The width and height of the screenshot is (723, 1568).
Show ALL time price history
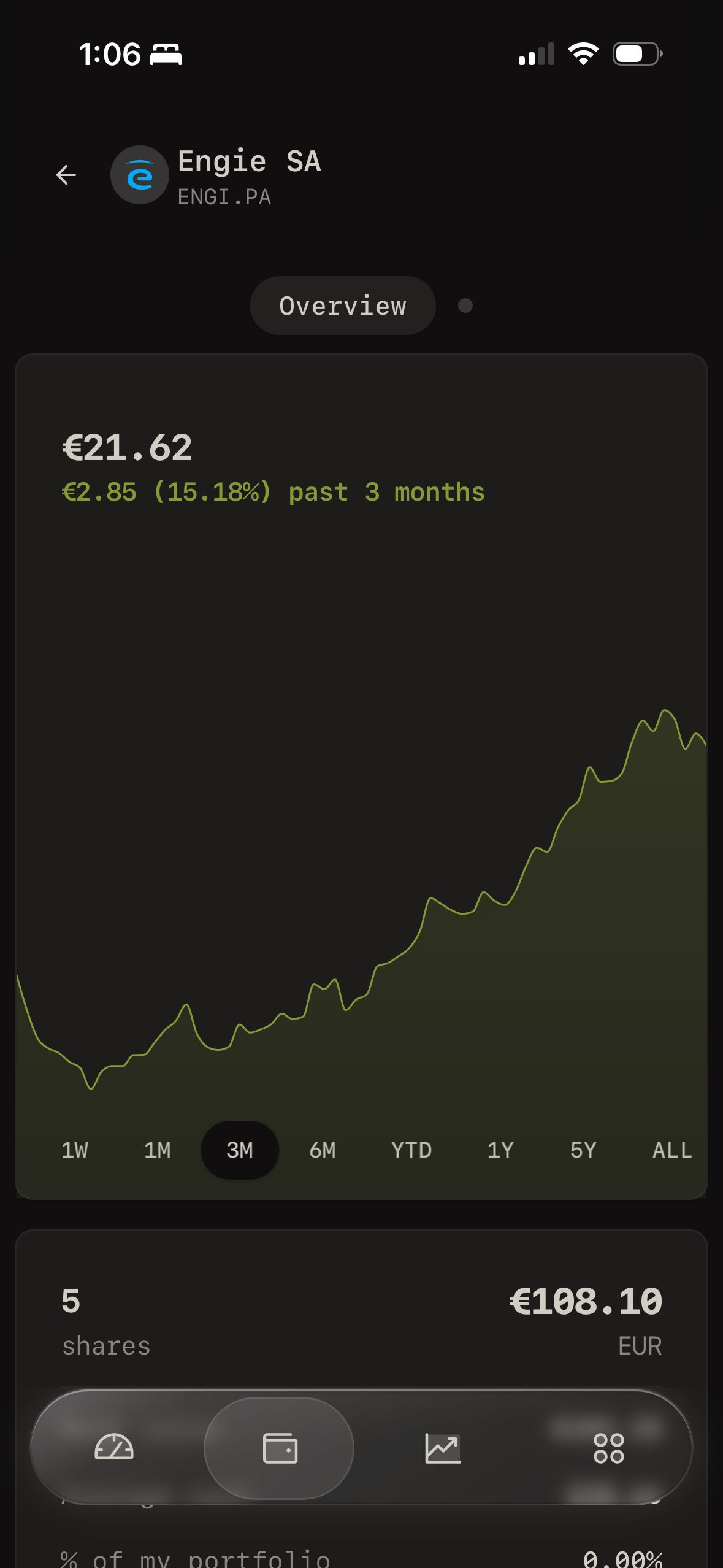coord(672,1150)
